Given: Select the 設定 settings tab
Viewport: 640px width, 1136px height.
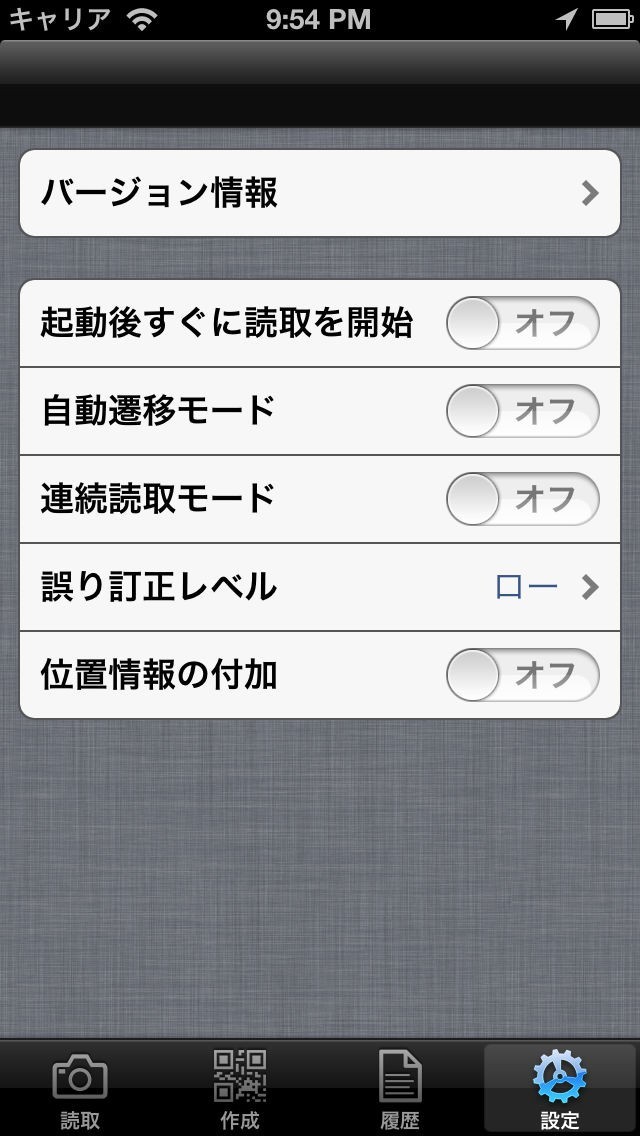Looking at the screenshot, I should pos(560,1089).
